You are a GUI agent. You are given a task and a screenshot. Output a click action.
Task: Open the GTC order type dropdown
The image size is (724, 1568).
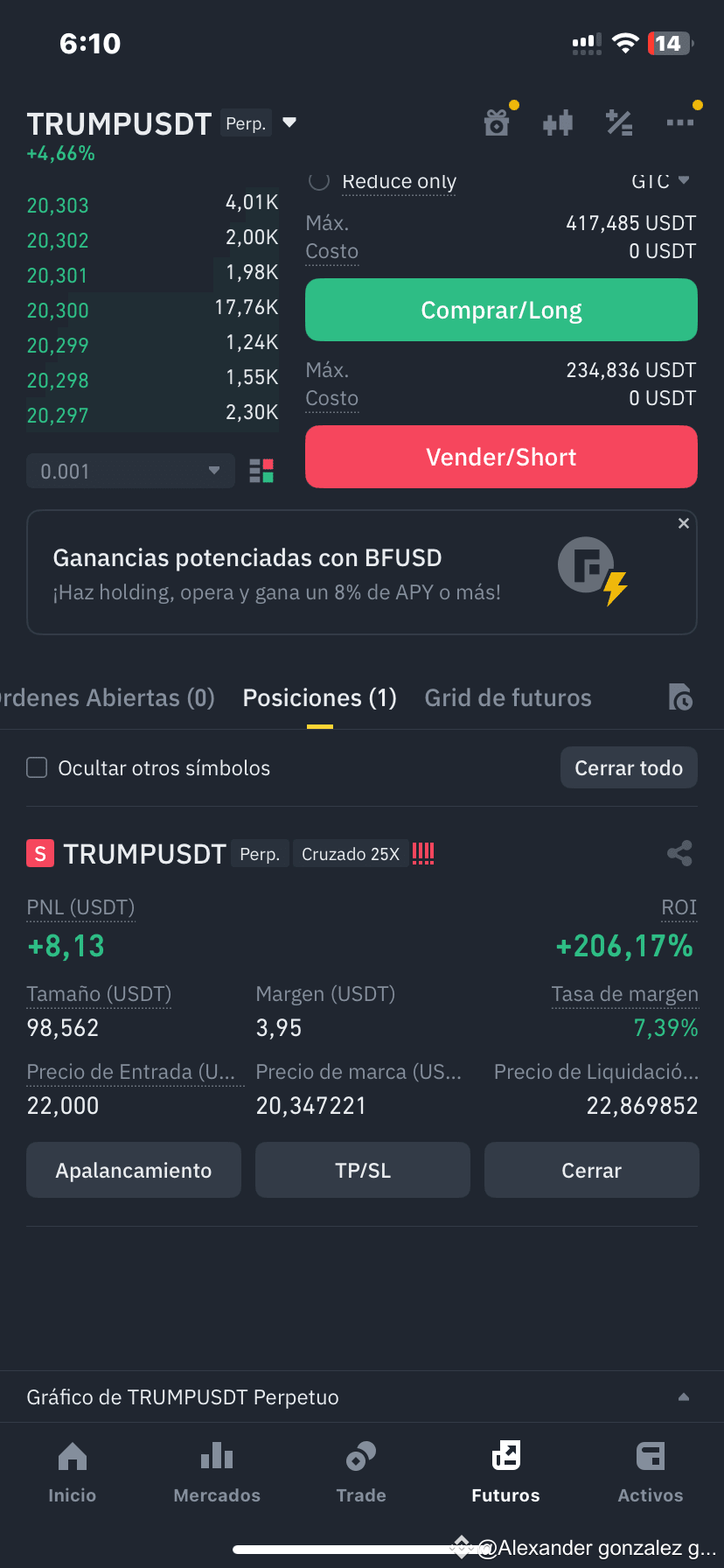pyautogui.click(x=662, y=181)
